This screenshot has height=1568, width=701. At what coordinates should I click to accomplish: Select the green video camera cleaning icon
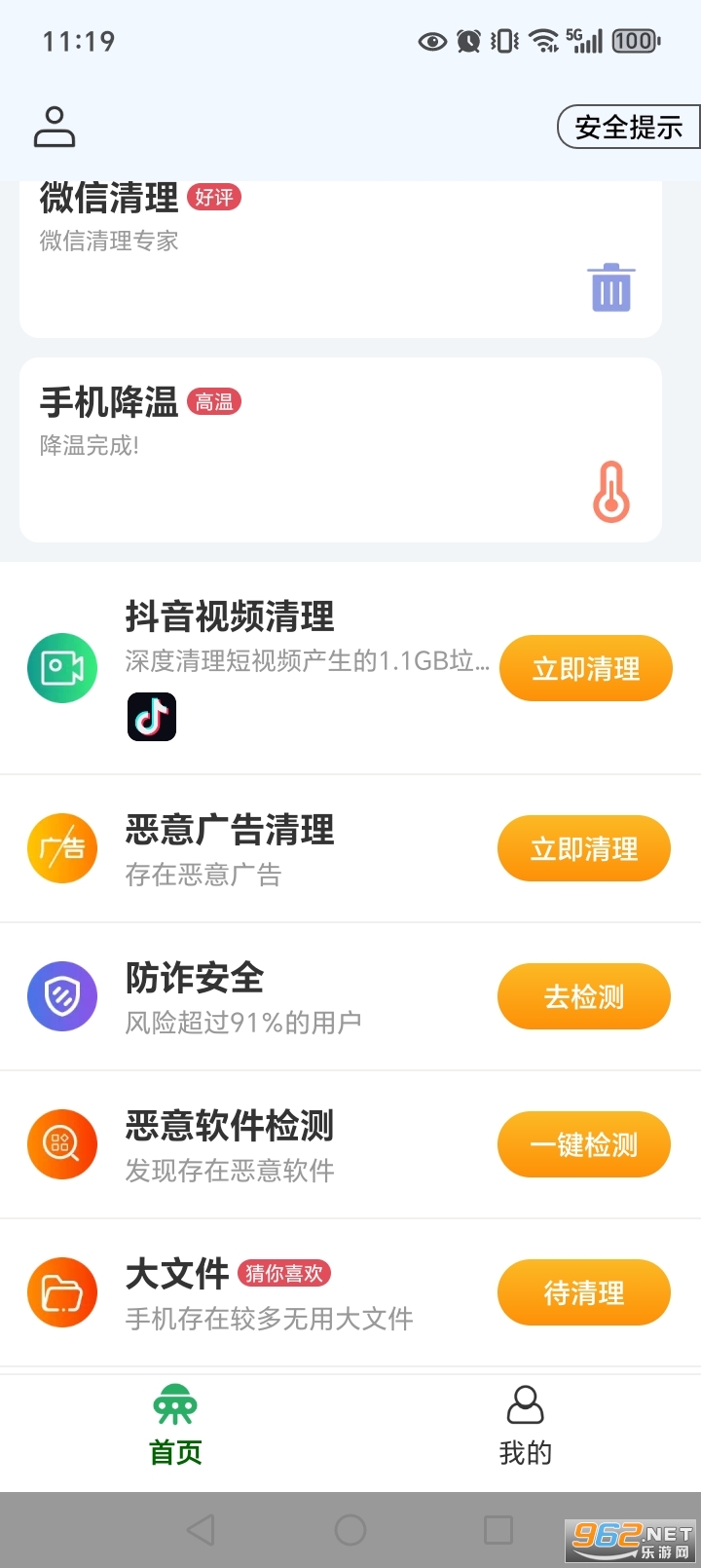coord(62,668)
